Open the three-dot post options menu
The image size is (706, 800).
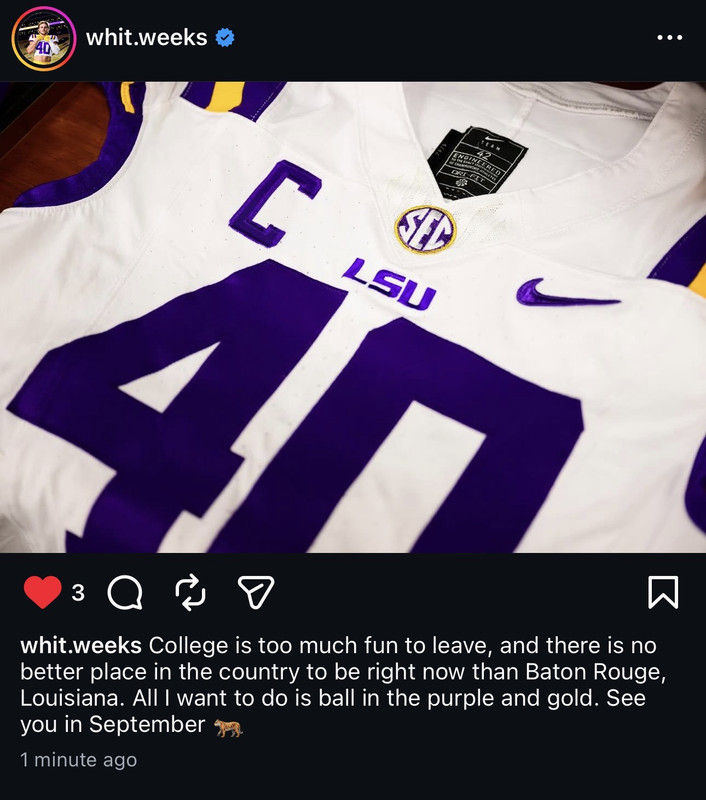(x=668, y=38)
